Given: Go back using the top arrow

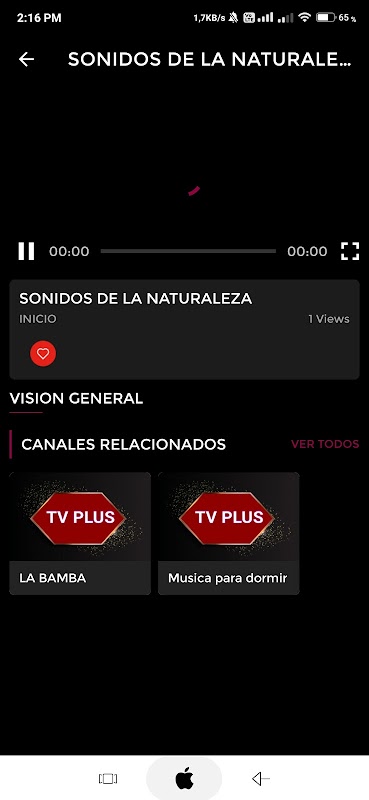Looking at the screenshot, I should (26, 59).
